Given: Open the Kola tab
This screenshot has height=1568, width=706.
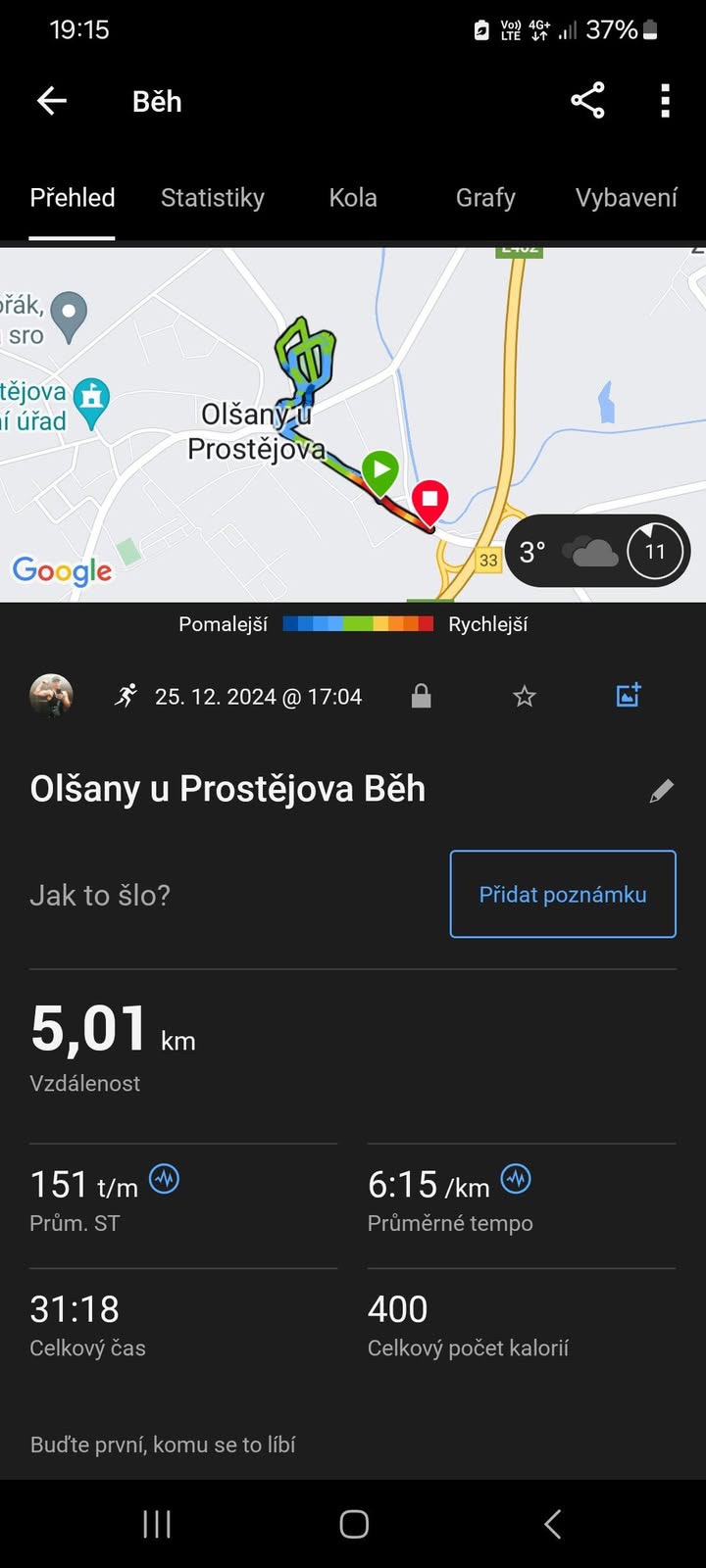Looking at the screenshot, I should pos(353,198).
